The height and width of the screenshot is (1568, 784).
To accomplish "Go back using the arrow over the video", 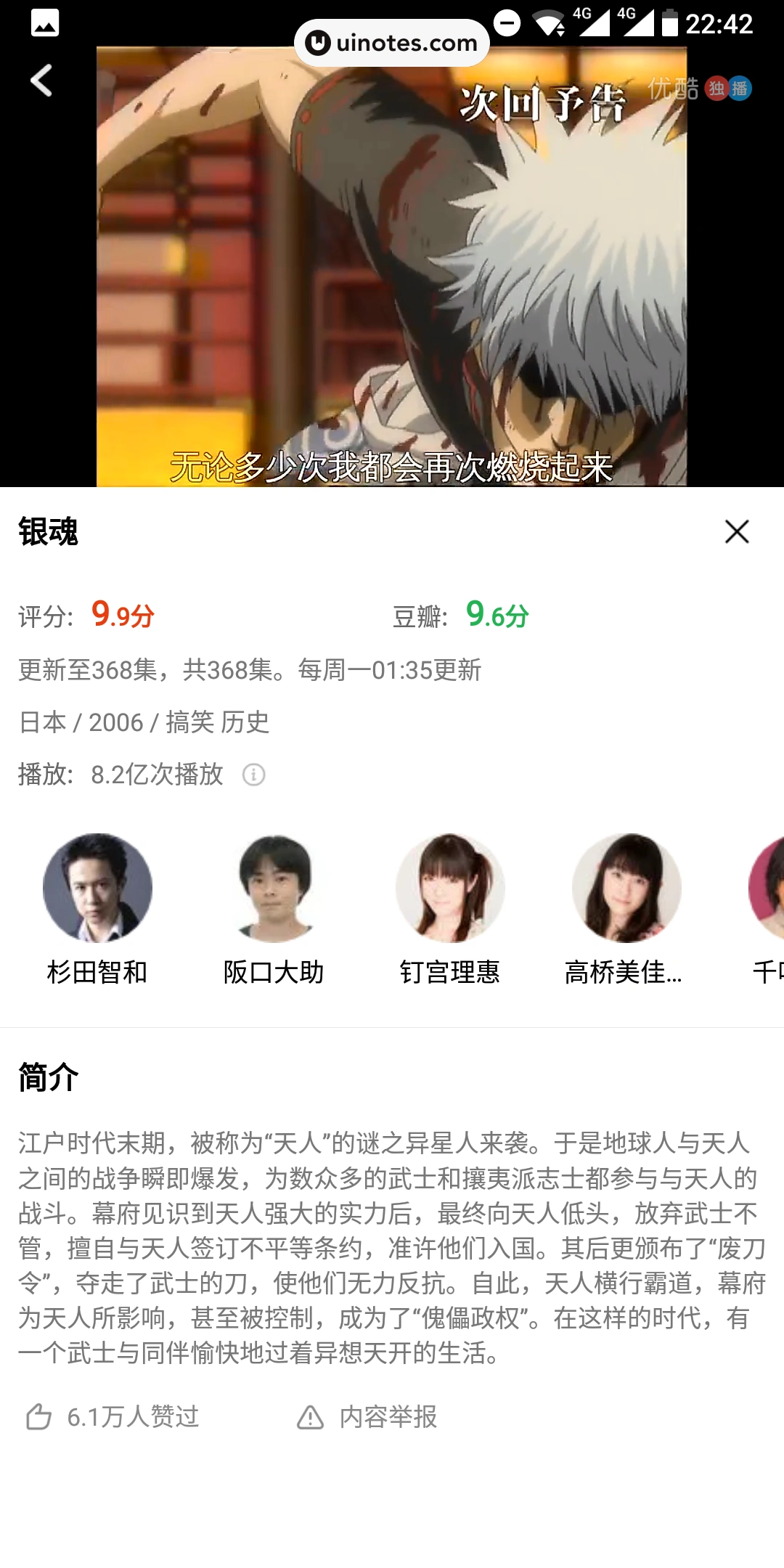I will pyautogui.click(x=41, y=80).
